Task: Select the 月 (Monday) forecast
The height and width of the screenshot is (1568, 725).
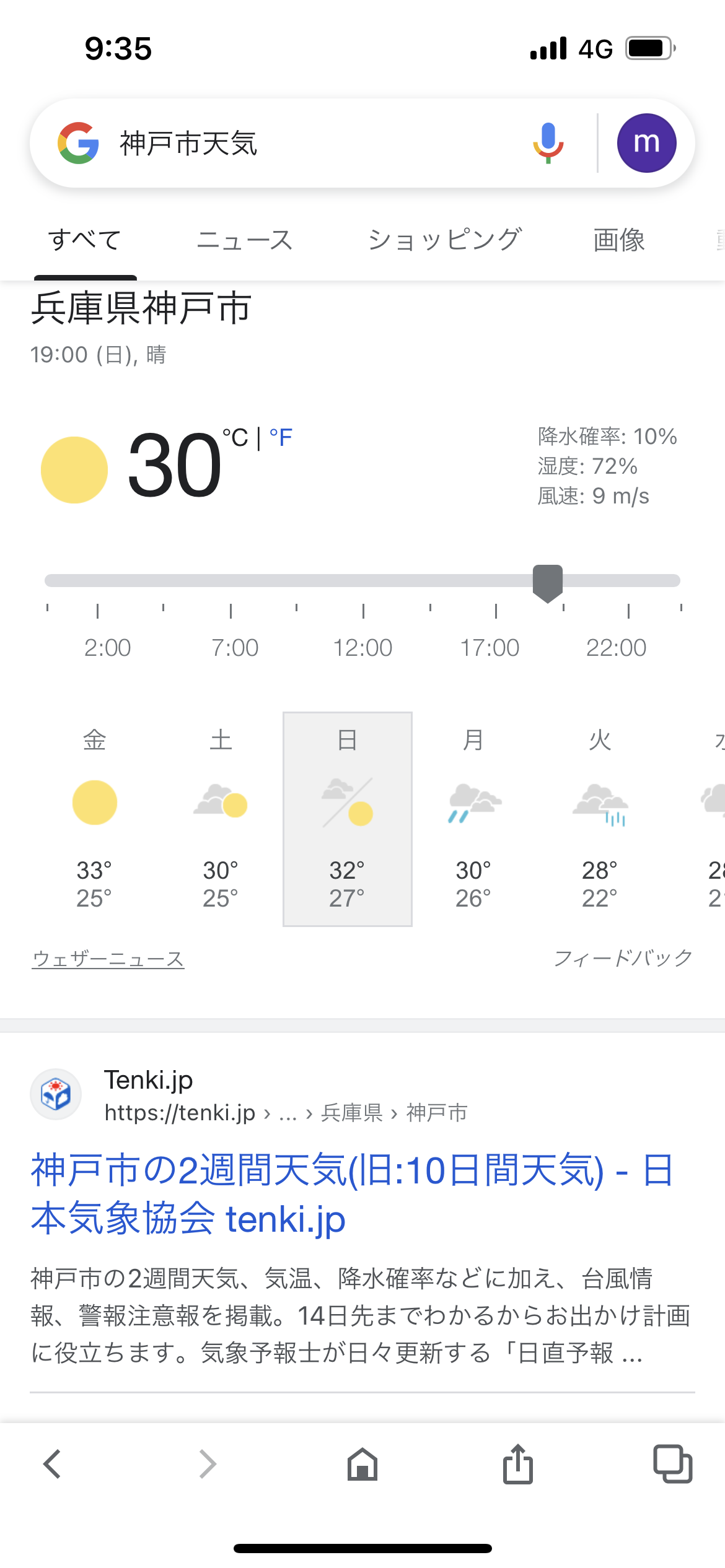Action: pos(473,819)
